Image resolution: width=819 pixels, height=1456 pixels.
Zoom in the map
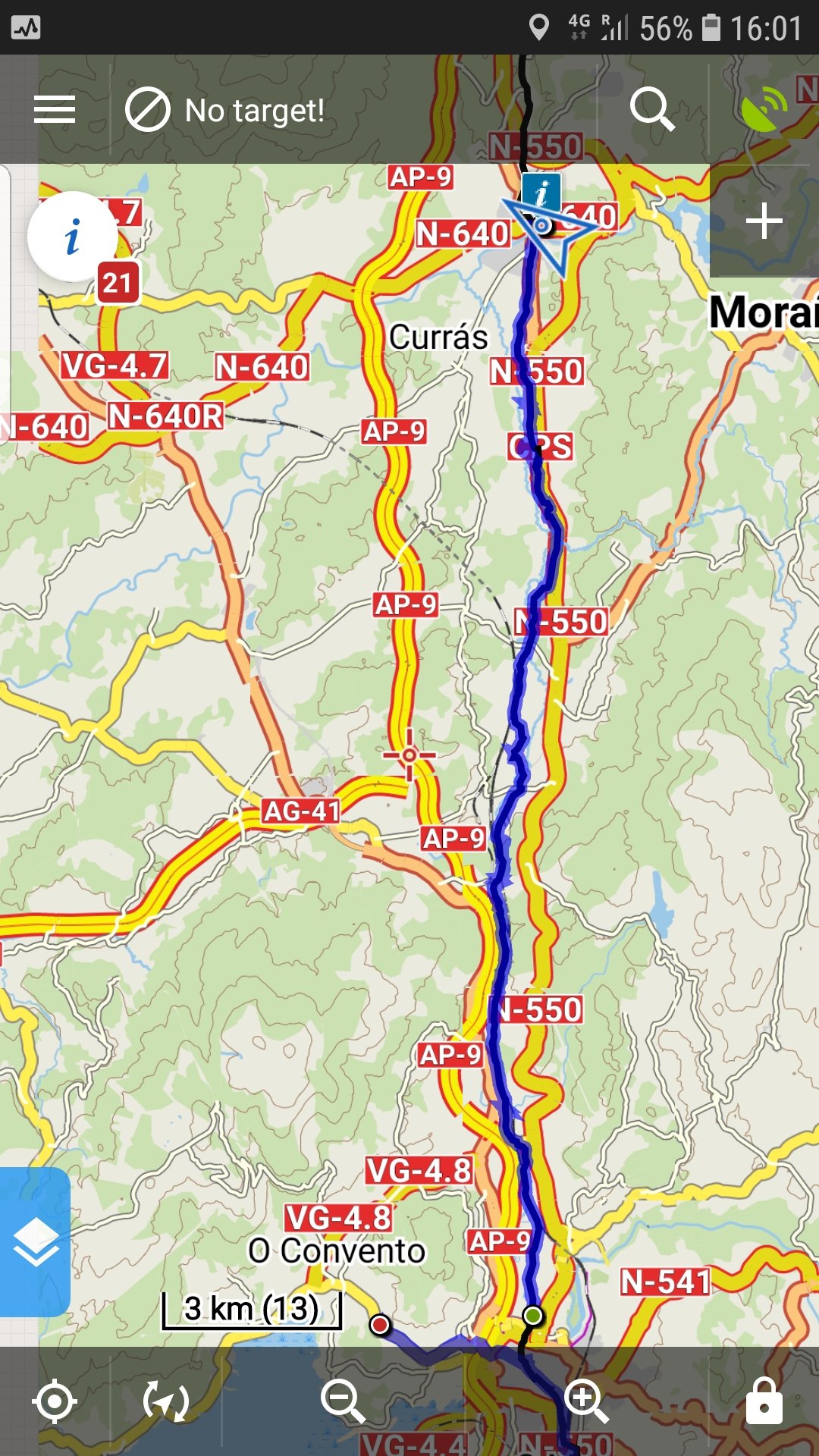point(586,1401)
